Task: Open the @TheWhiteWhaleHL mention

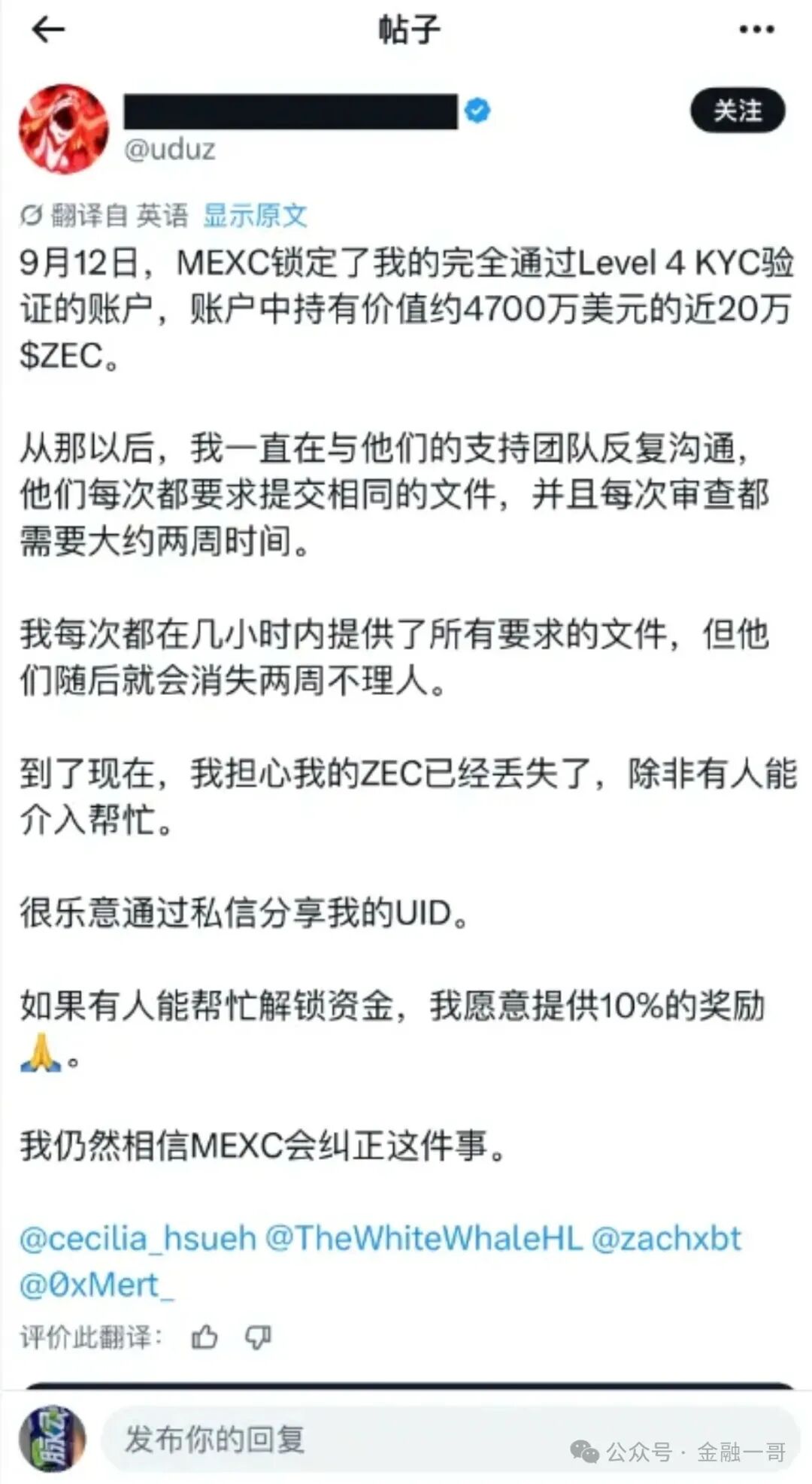Action: click(x=424, y=1239)
